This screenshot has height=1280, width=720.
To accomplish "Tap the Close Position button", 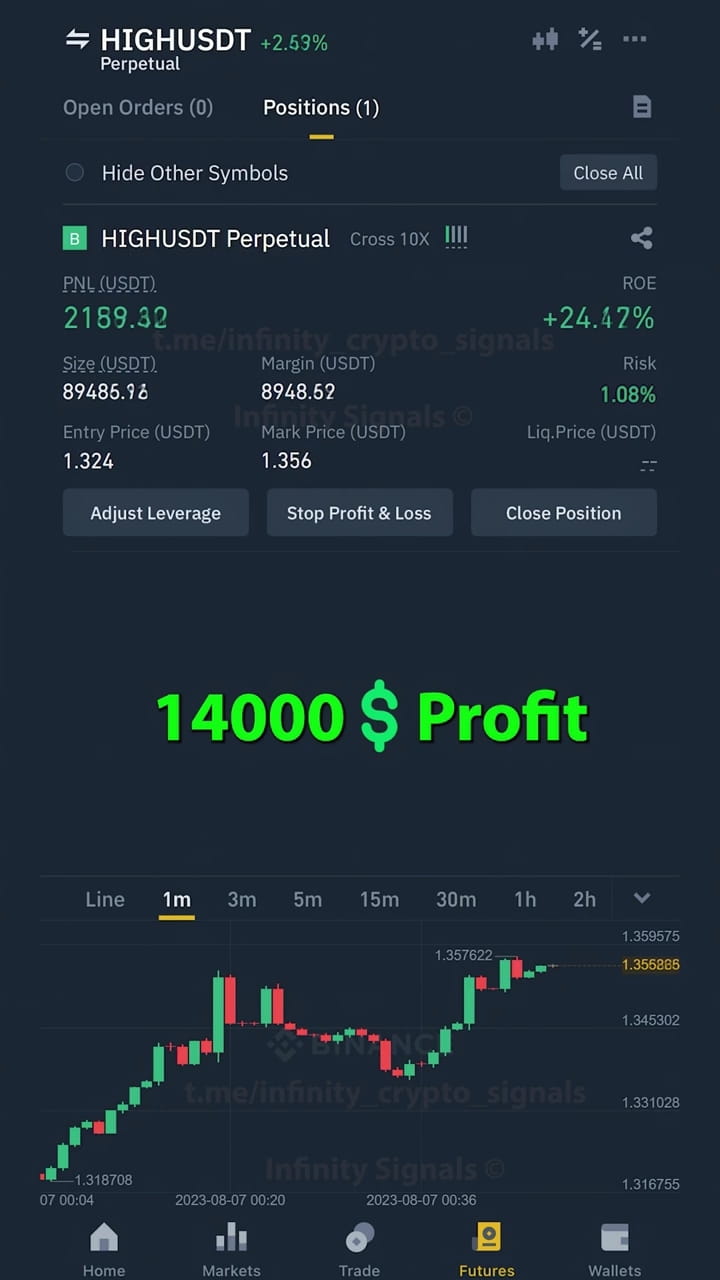I will 563,513.
